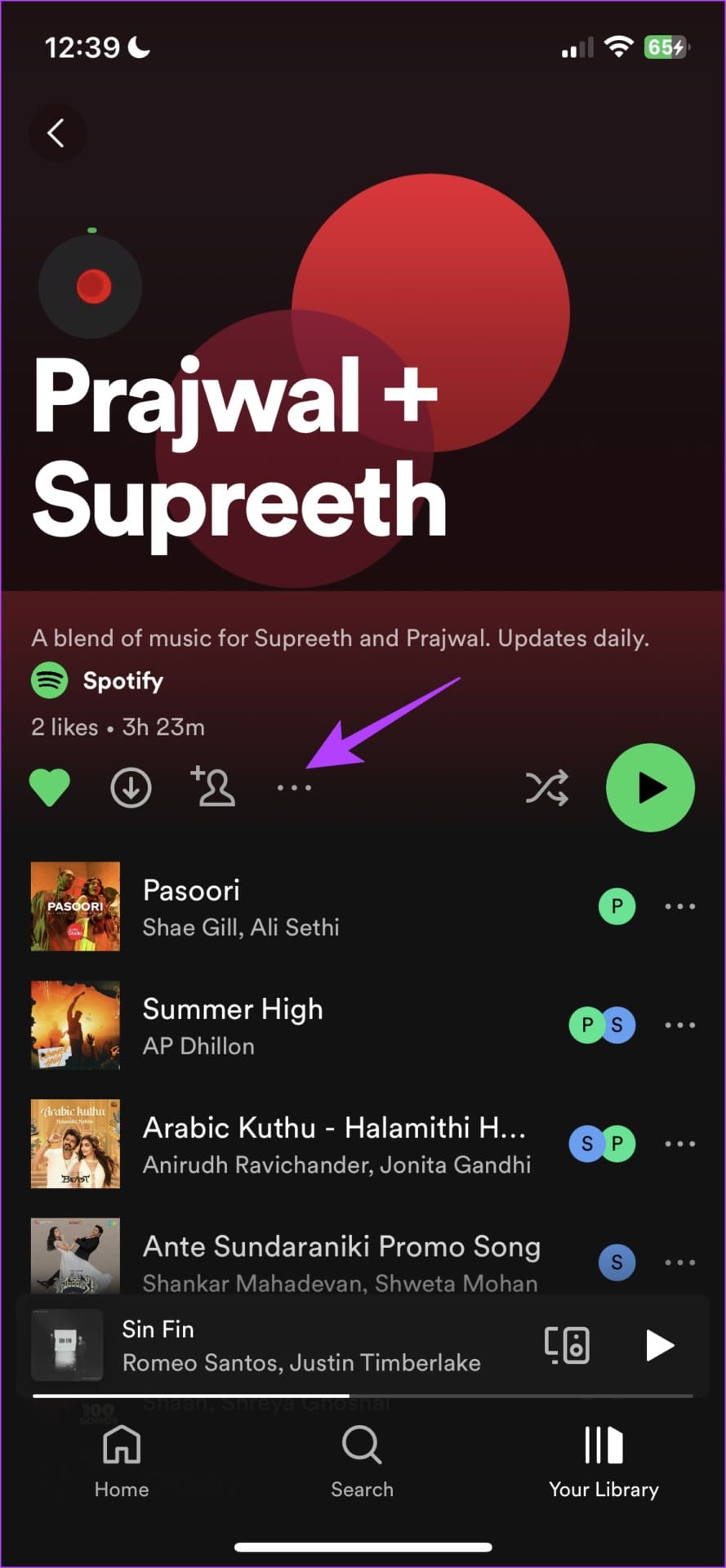This screenshot has height=1568, width=726.
Task: Open more options for Arabic Kuthu
Action: [679, 1144]
